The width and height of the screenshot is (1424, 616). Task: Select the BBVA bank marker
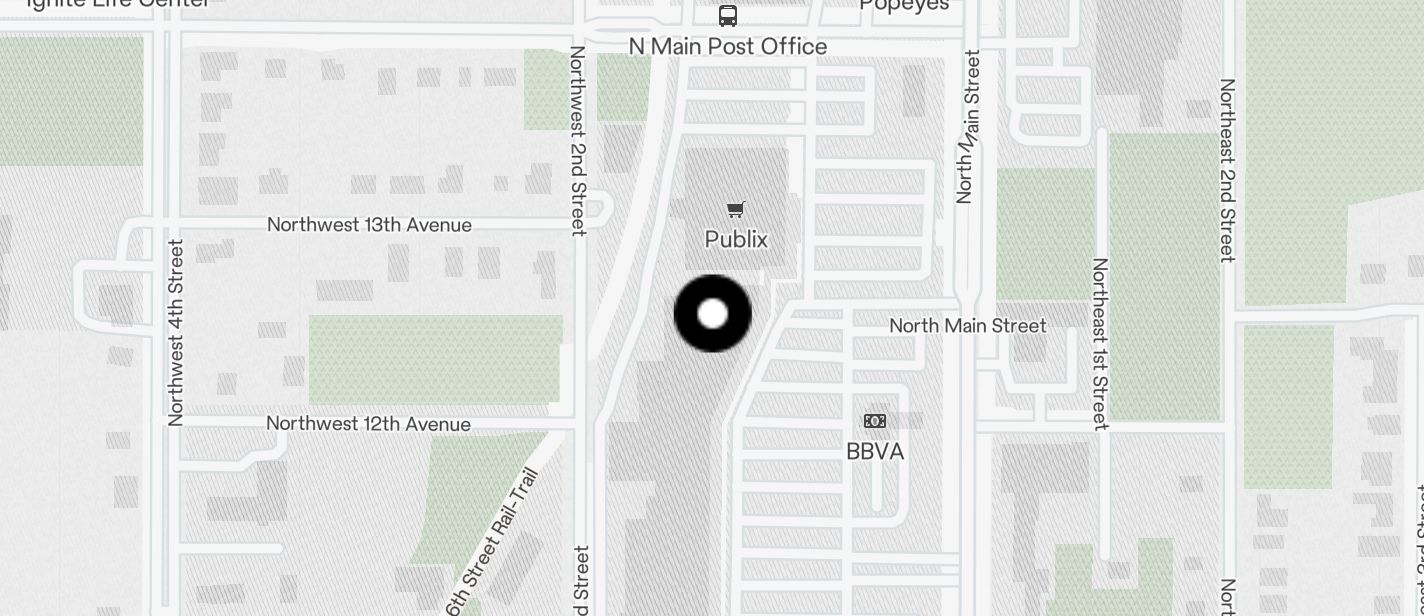point(875,421)
